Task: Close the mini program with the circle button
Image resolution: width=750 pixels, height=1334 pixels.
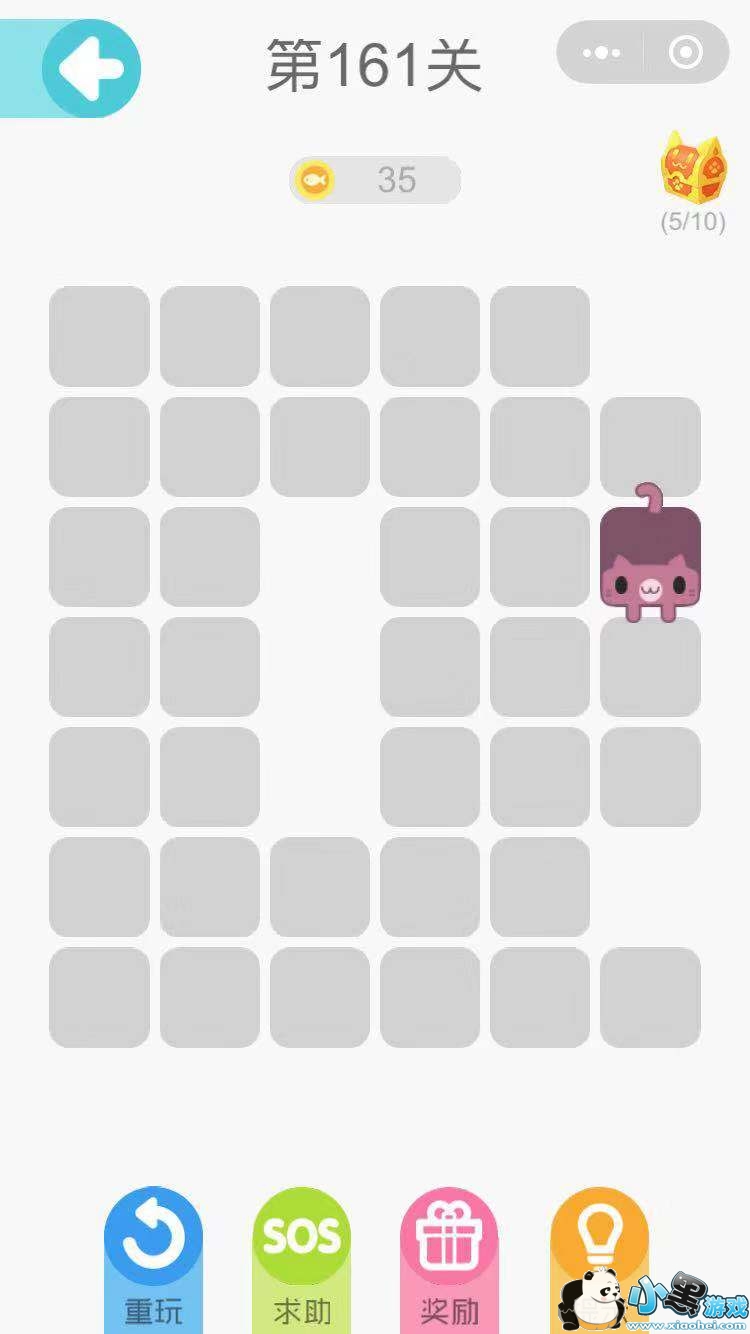Action: tap(686, 52)
